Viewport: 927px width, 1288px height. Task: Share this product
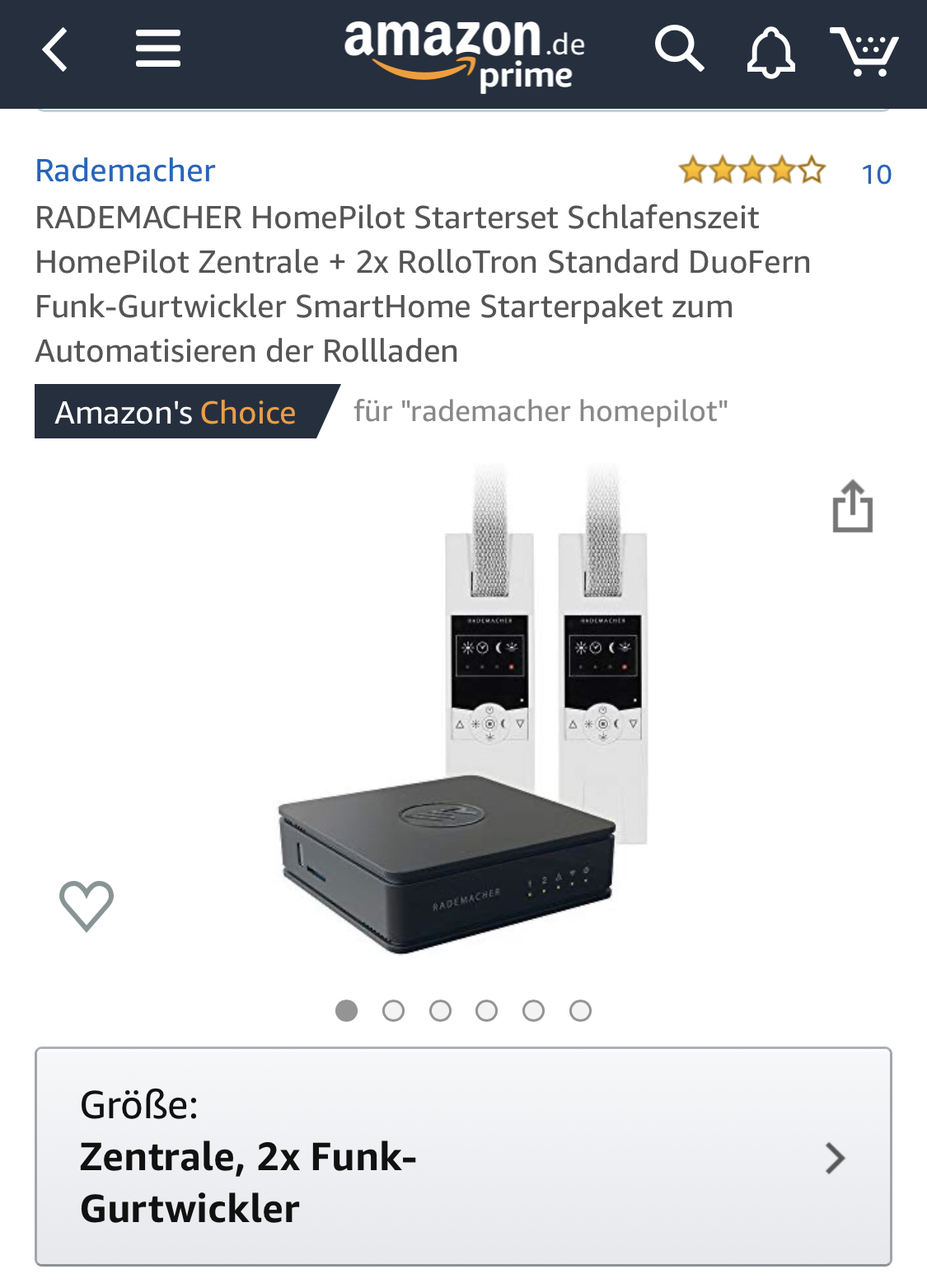click(x=852, y=506)
